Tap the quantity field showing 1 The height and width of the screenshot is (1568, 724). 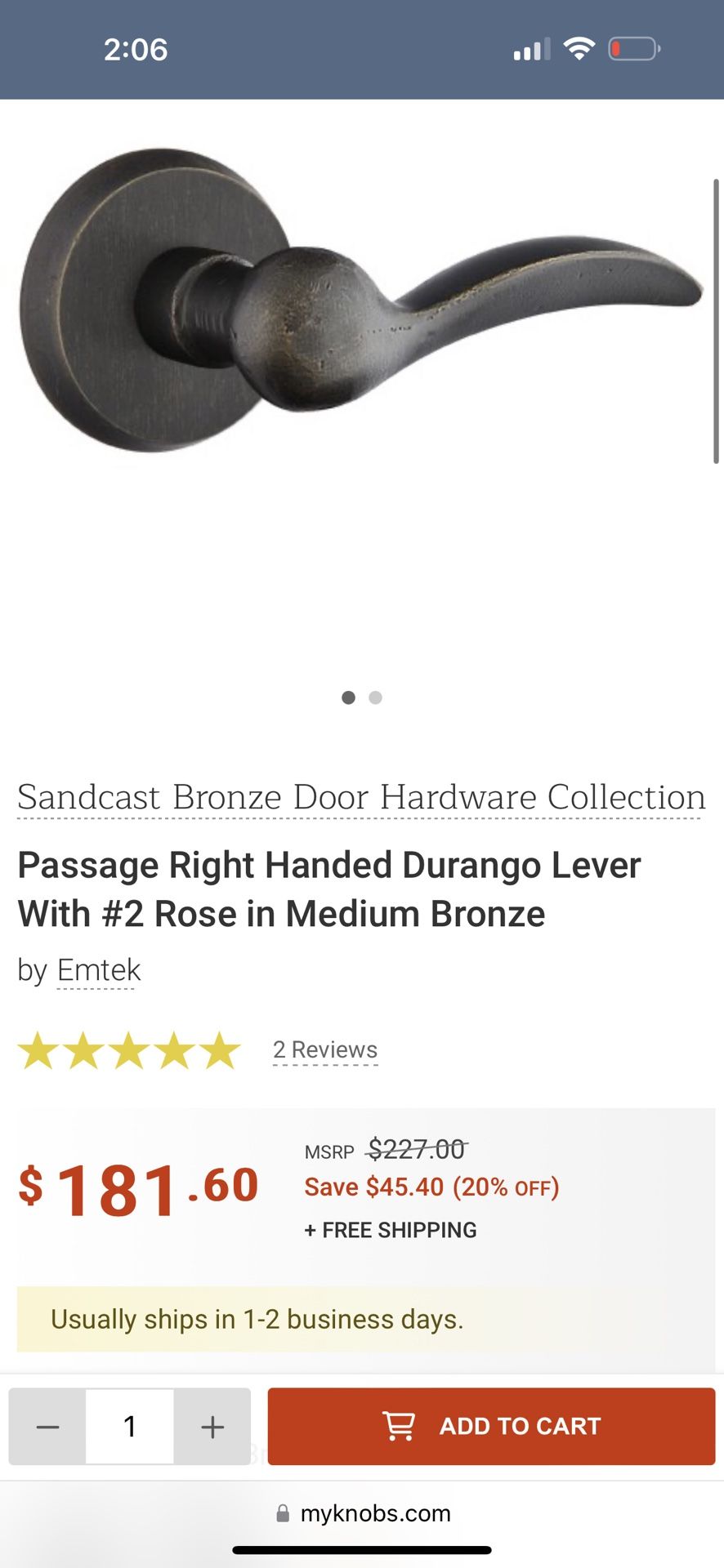130,1427
